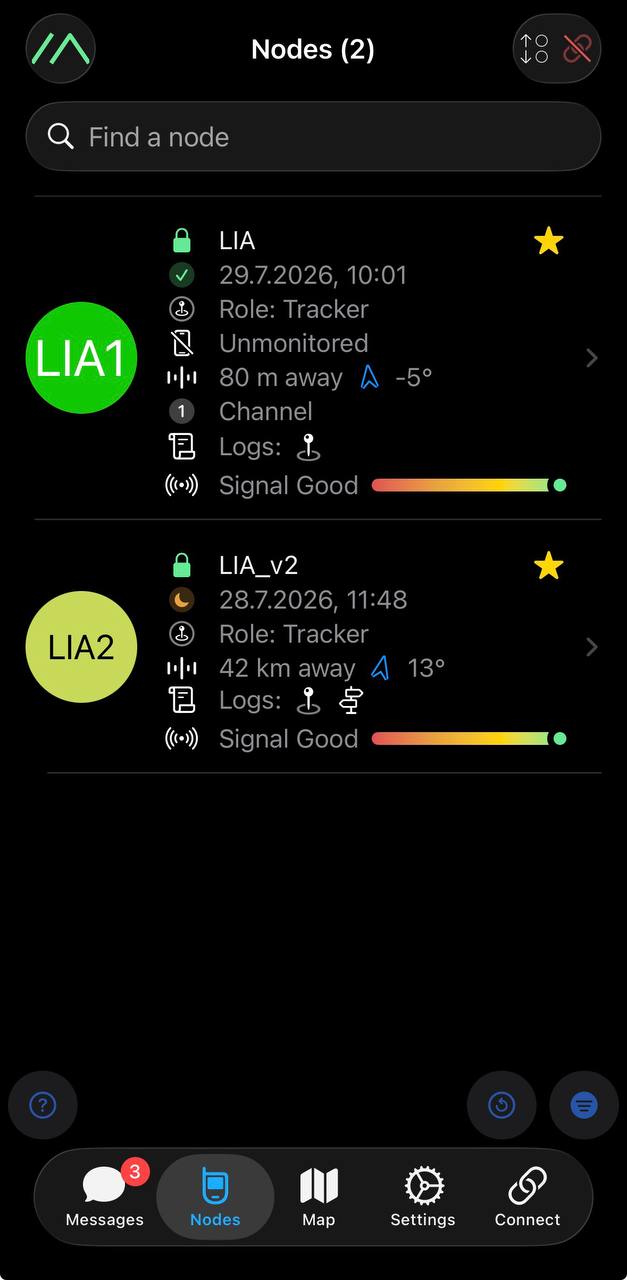Switch to the Messages tab

(x=105, y=1196)
